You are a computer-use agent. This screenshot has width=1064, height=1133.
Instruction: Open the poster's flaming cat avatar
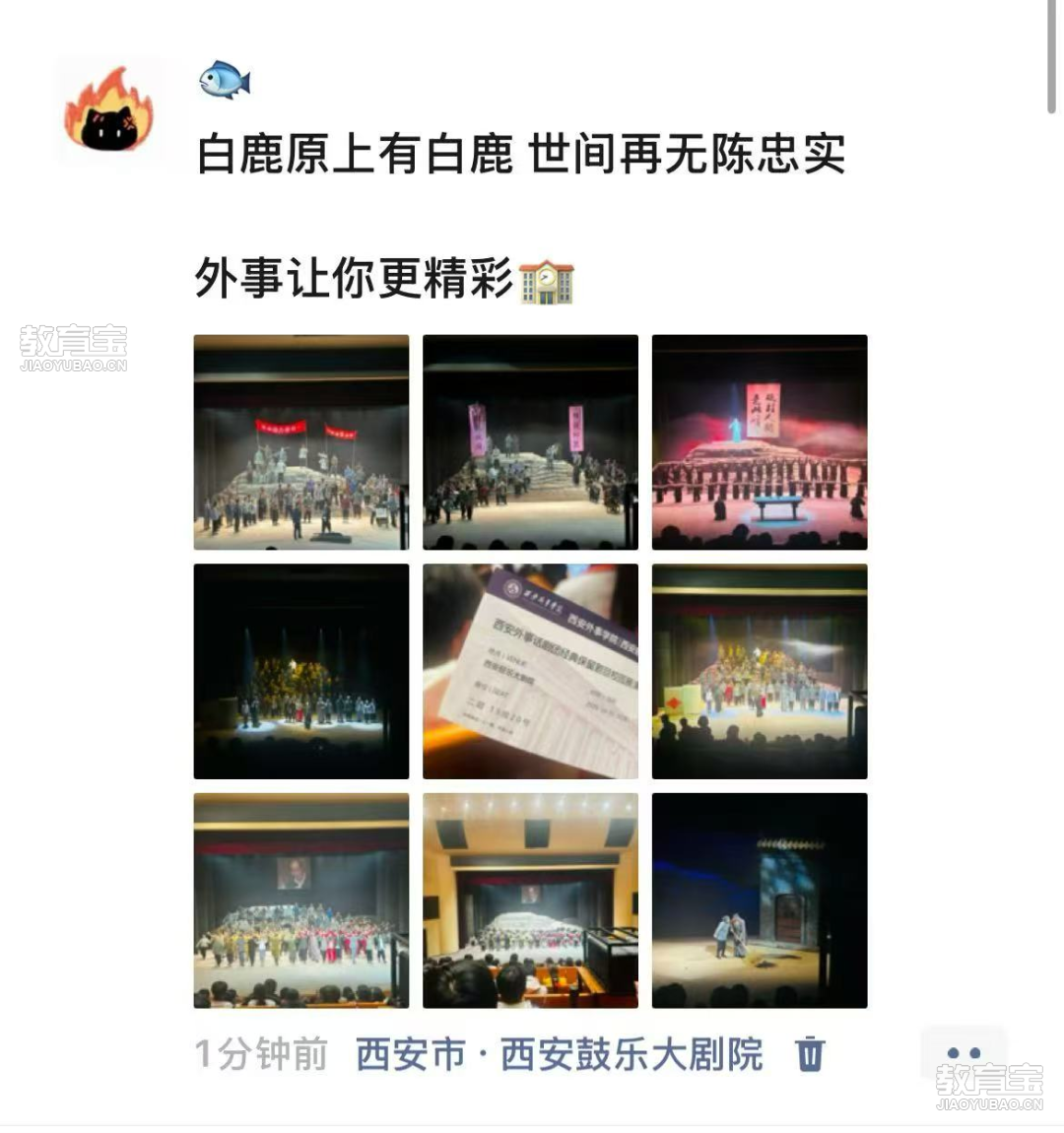click(109, 111)
